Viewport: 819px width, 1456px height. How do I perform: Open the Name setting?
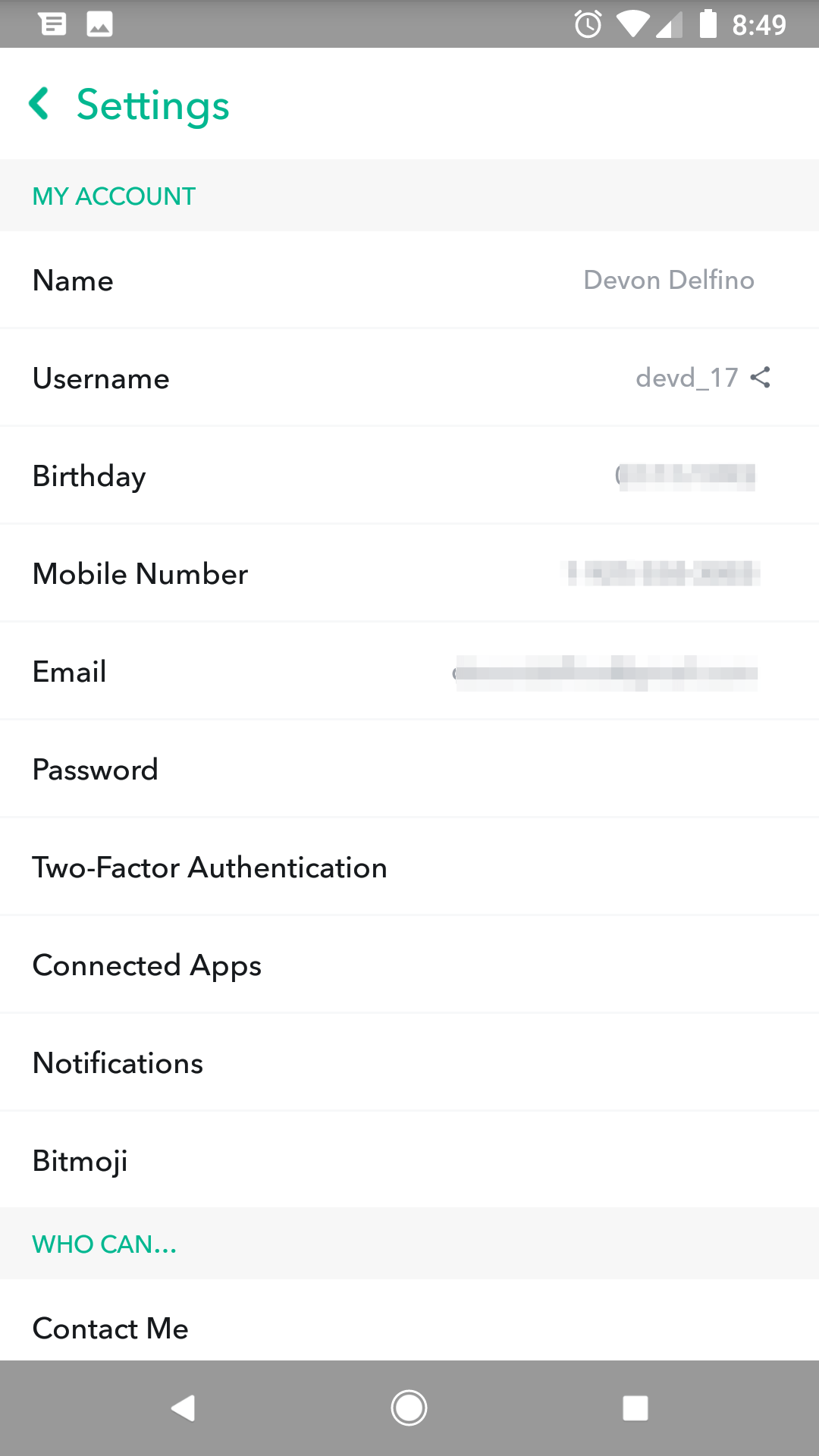click(x=409, y=281)
